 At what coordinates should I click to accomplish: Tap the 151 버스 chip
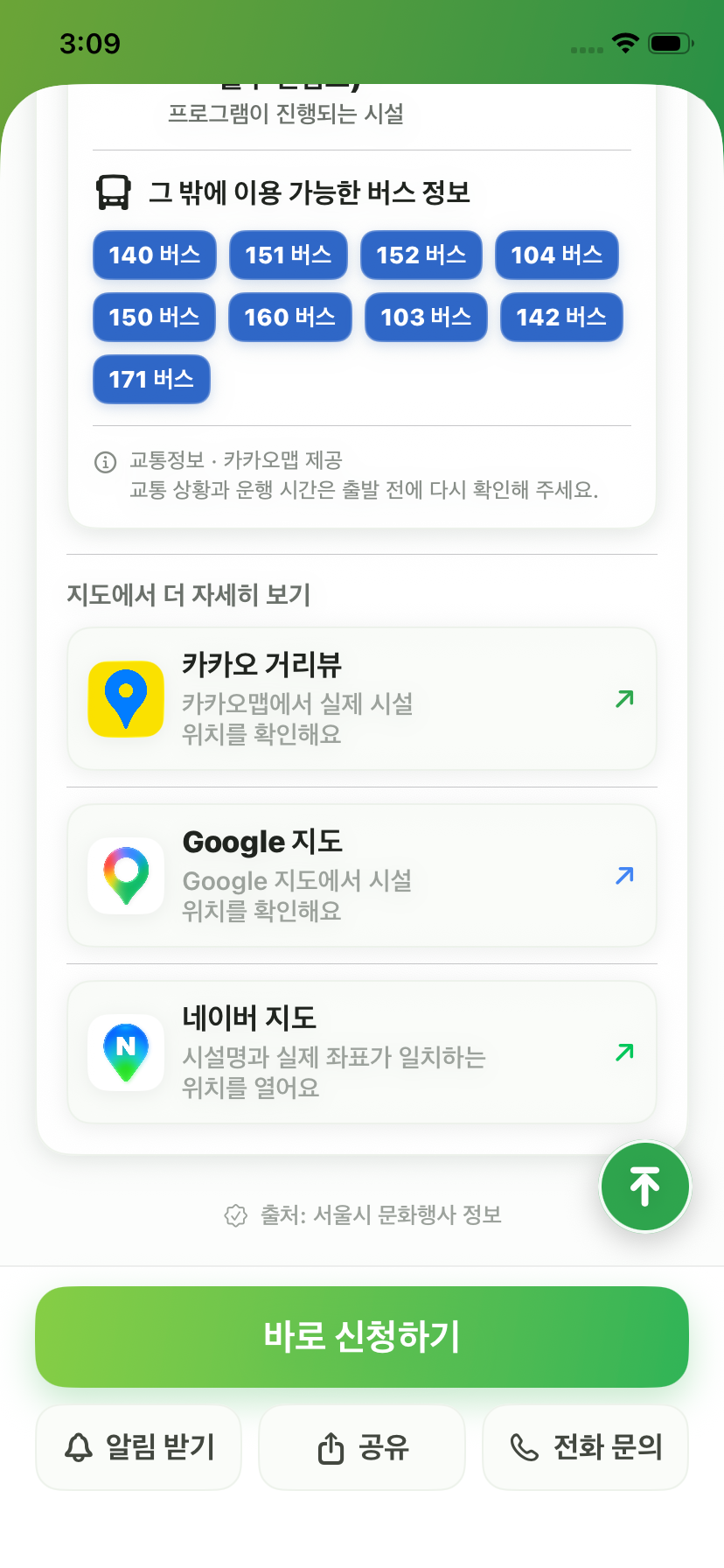(289, 255)
